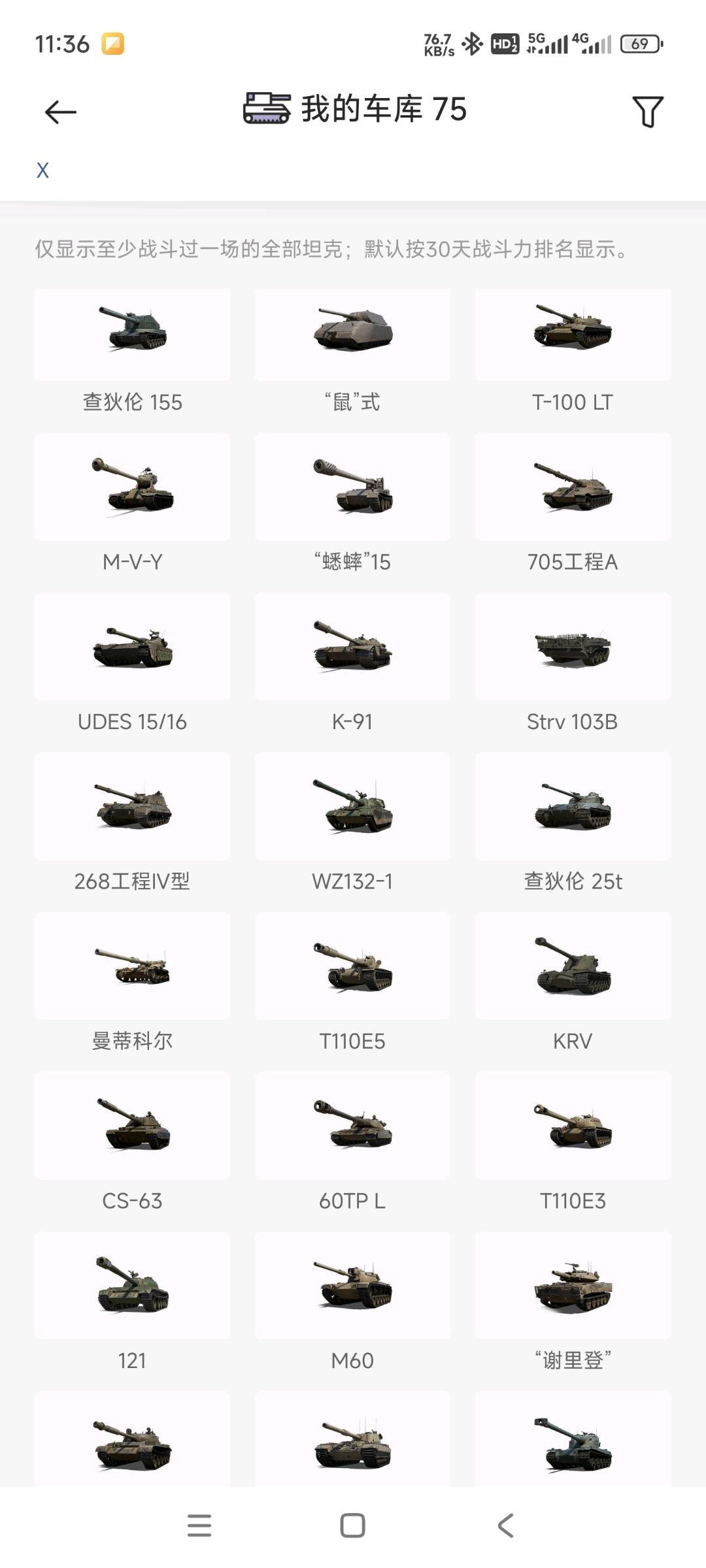Select the 268工程IV型 tank
This screenshot has width=706, height=1568.
click(132, 824)
